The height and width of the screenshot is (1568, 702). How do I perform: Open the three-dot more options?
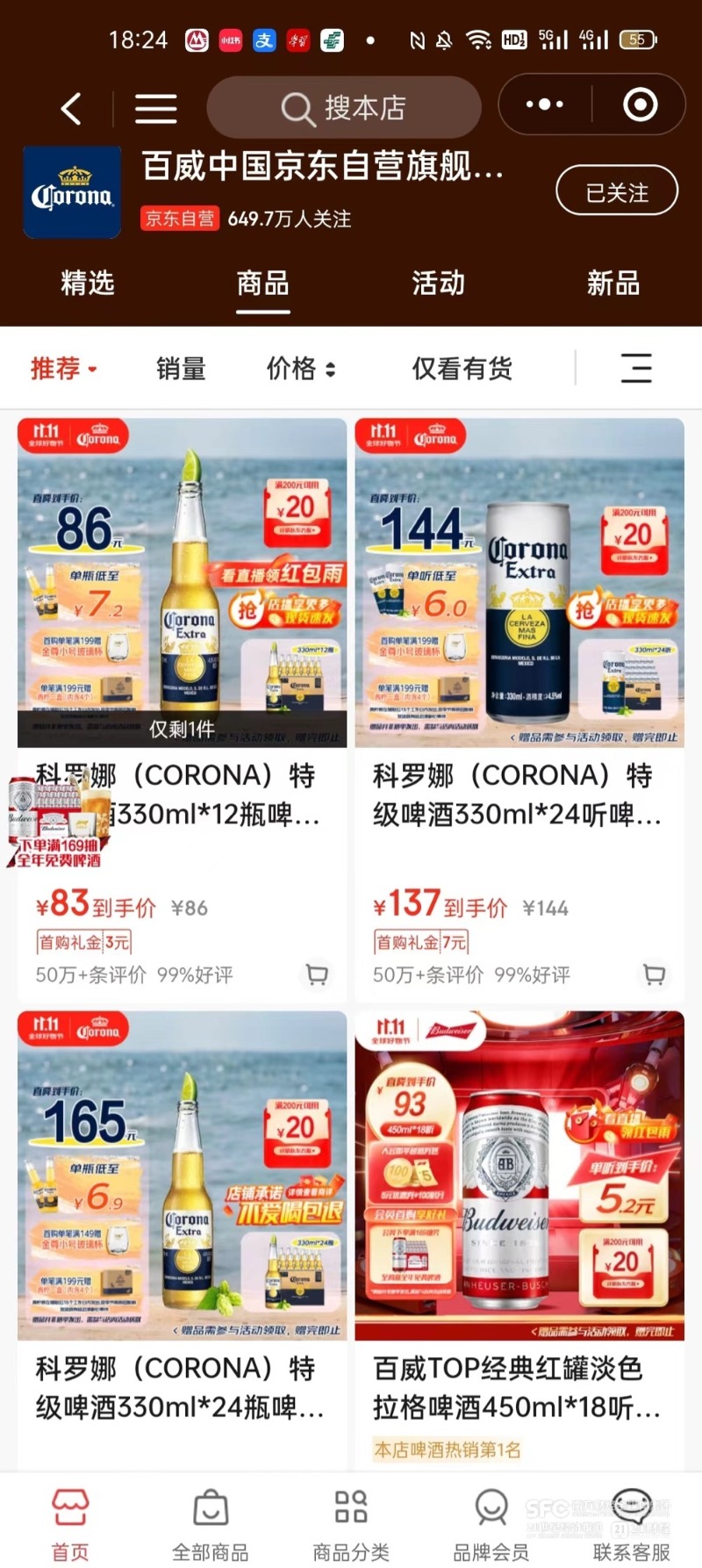(544, 104)
